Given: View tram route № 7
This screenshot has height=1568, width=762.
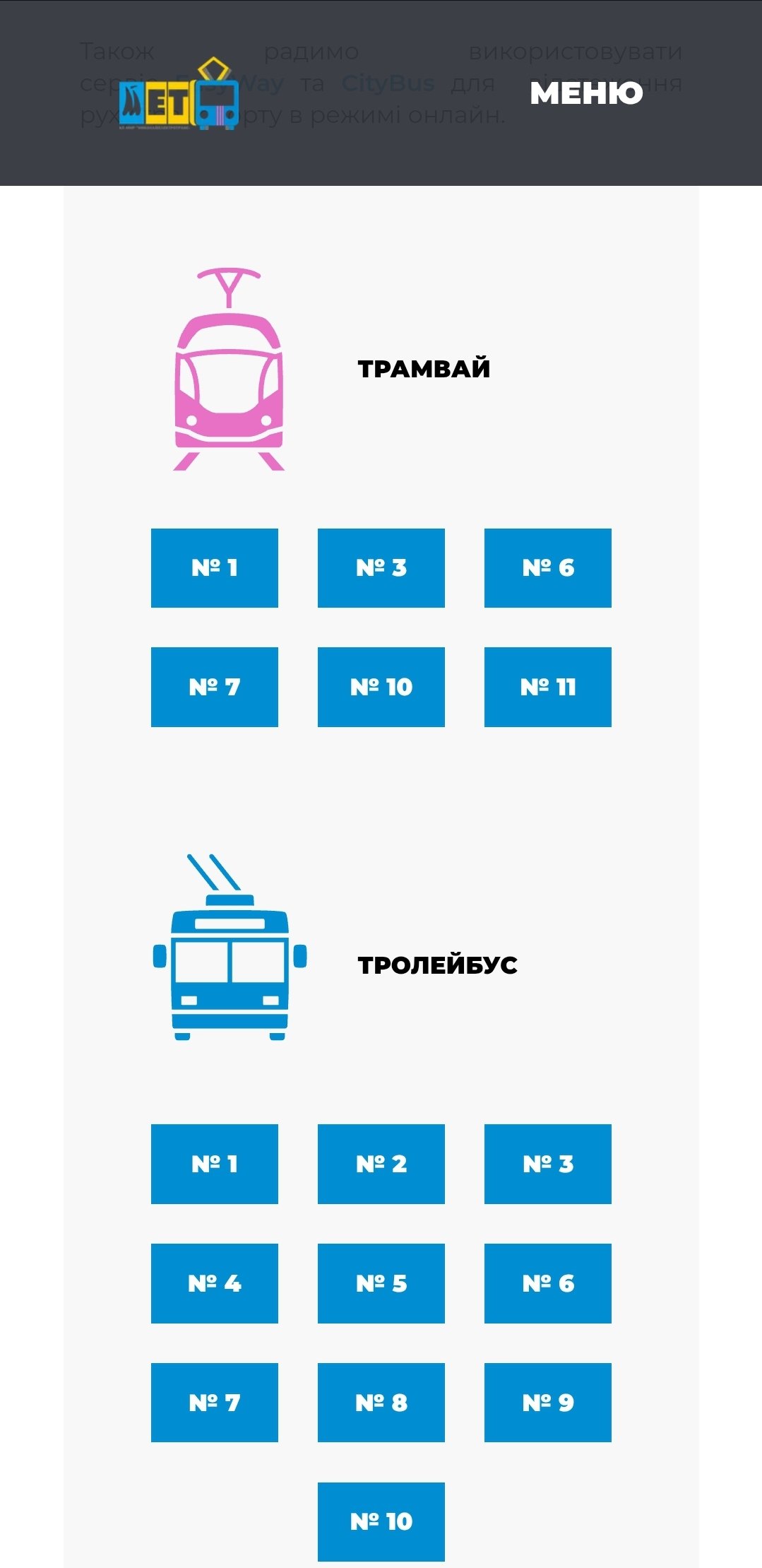Looking at the screenshot, I should pyautogui.click(x=214, y=687).
